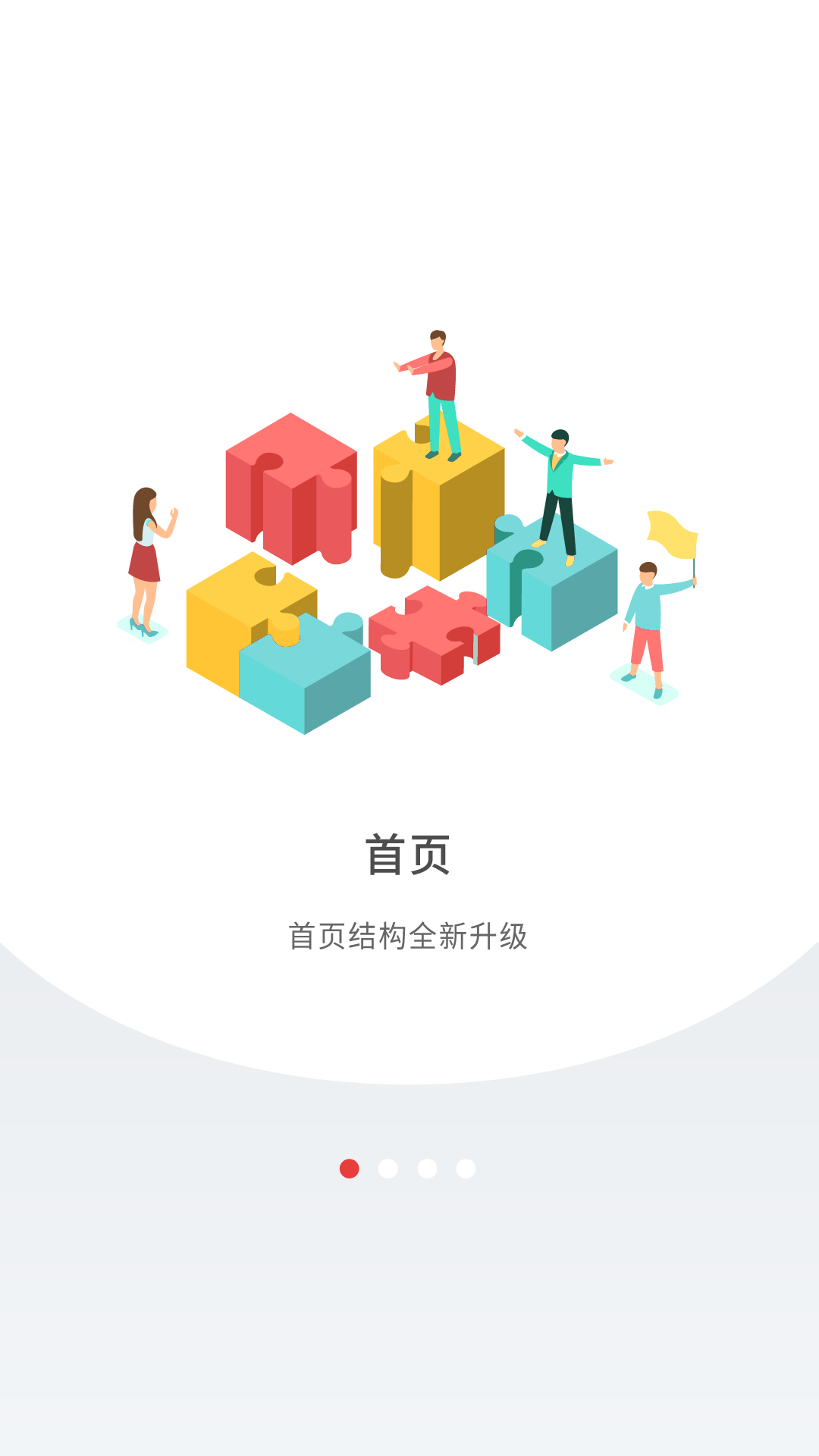Viewport: 819px width, 1456px height.
Task: Click the 首页 title text
Action: pyautogui.click(x=409, y=855)
